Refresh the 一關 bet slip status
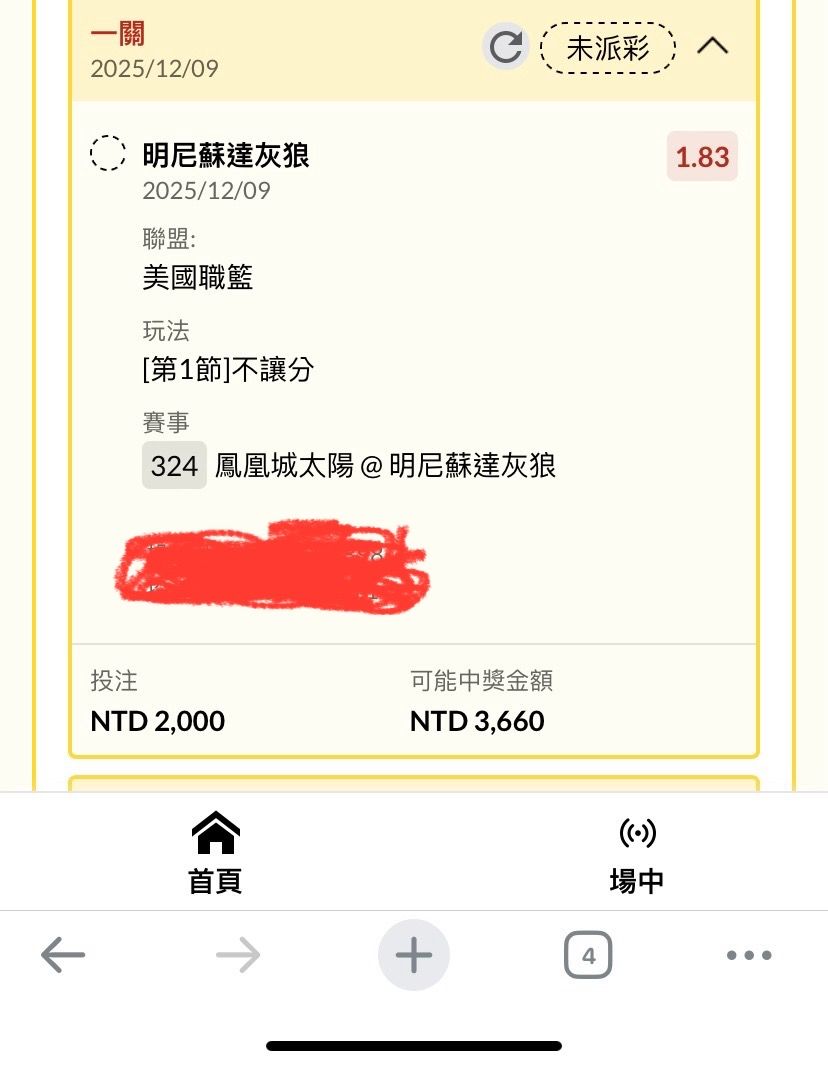The height and width of the screenshot is (1067, 828). pos(506,47)
